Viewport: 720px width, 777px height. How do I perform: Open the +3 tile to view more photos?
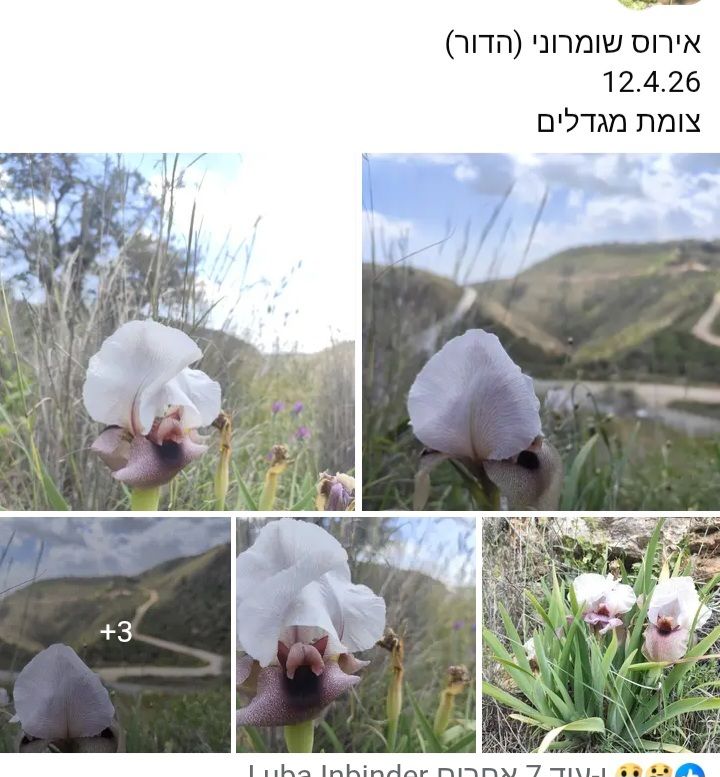115,634
